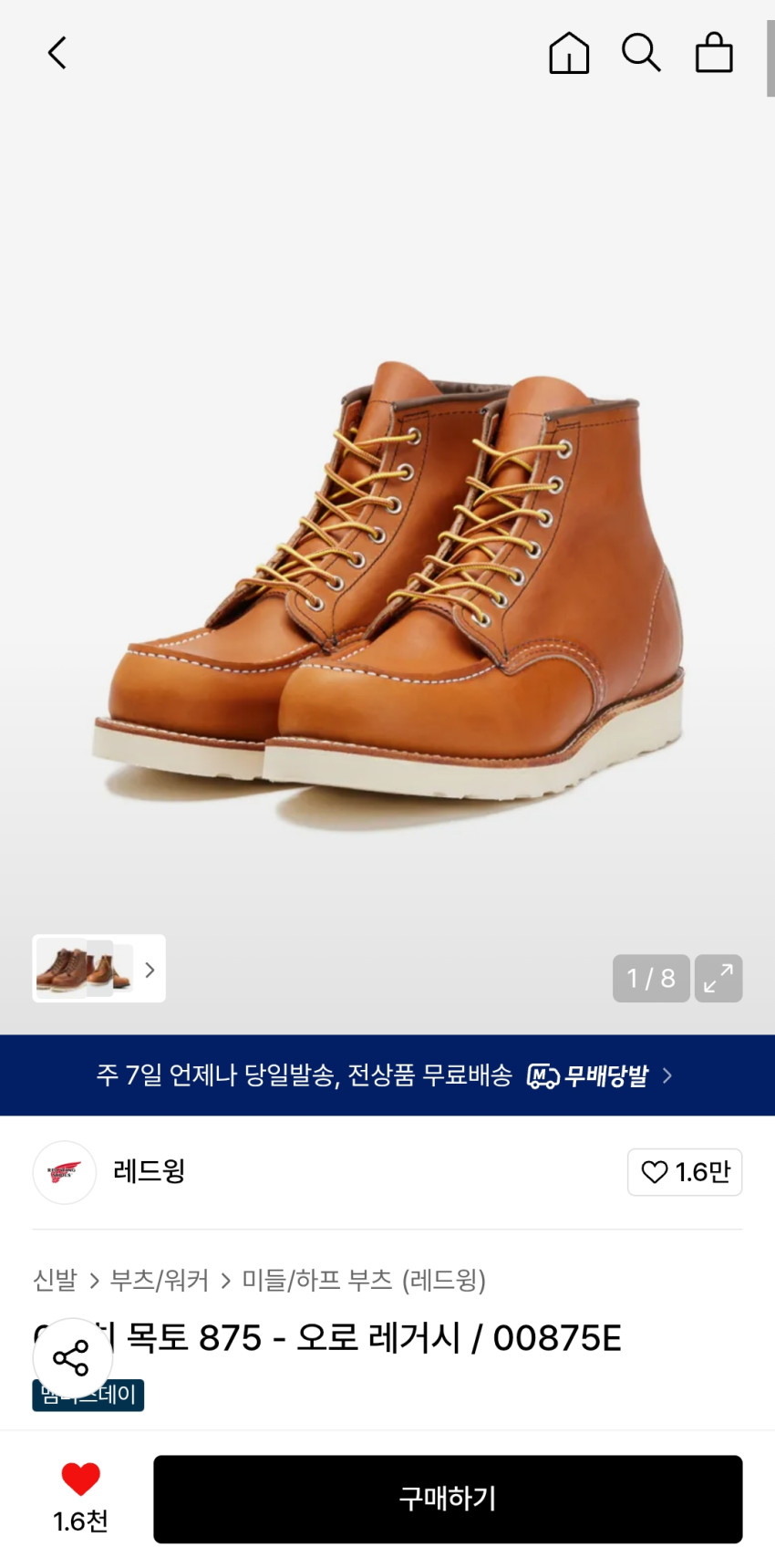
Task: Open the shopping bag cart
Action: point(714,53)
